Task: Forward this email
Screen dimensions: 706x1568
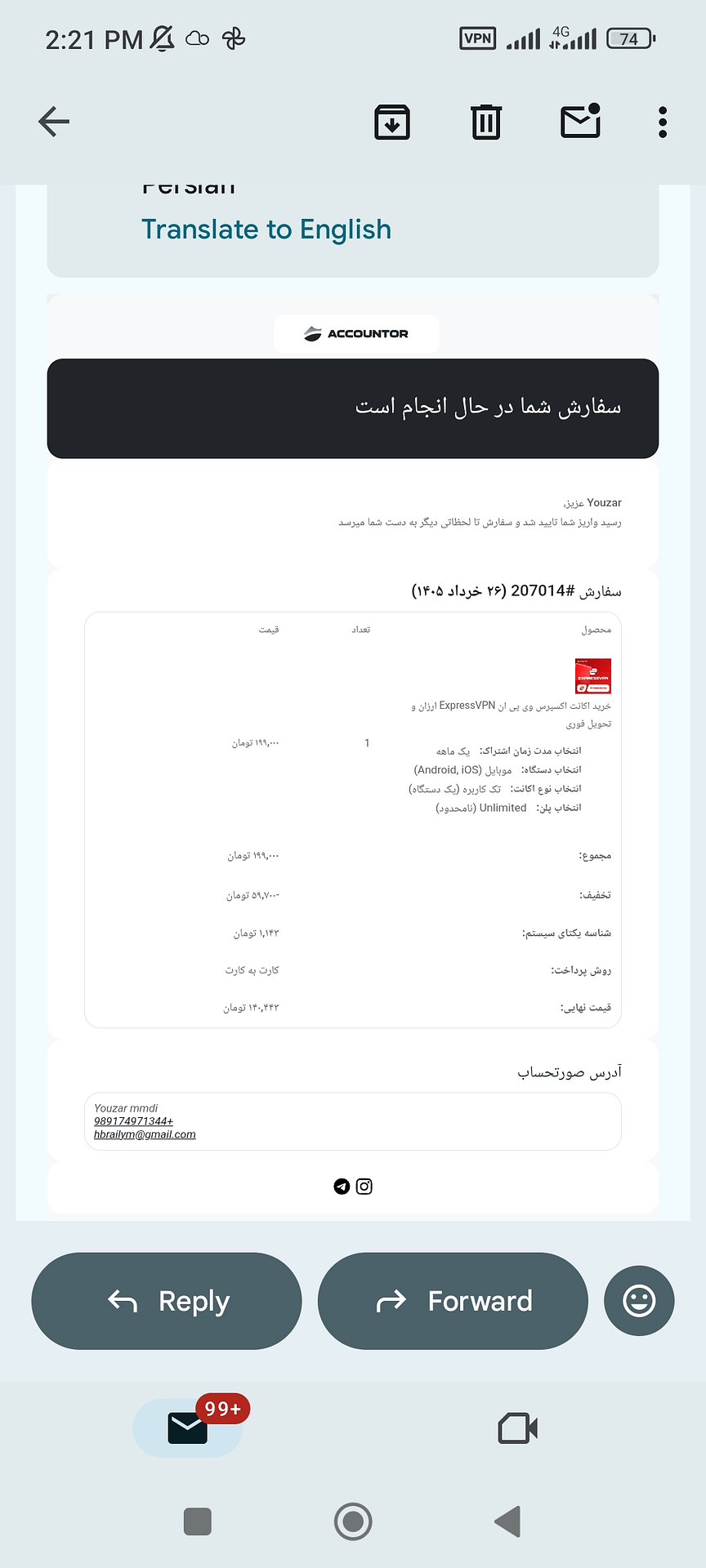Action: [x=453, y=1301]
